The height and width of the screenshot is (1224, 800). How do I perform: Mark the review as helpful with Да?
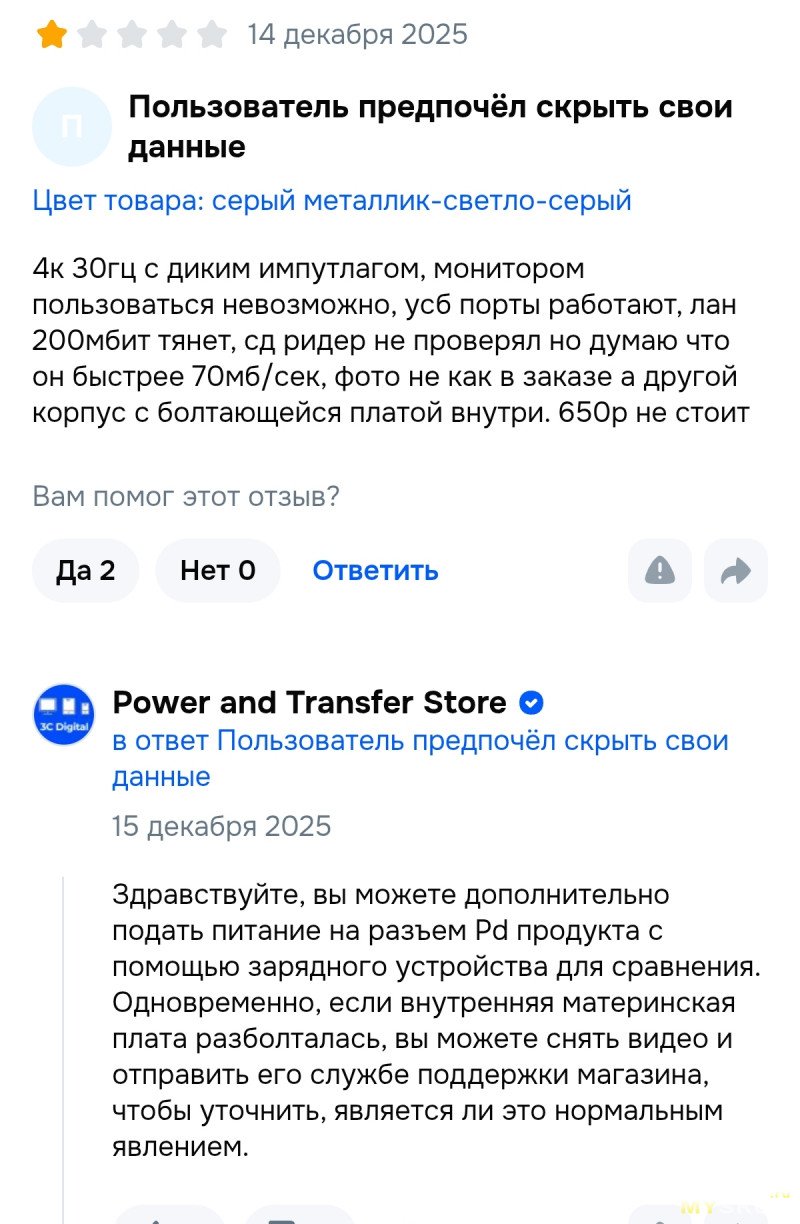pos(85,571)
